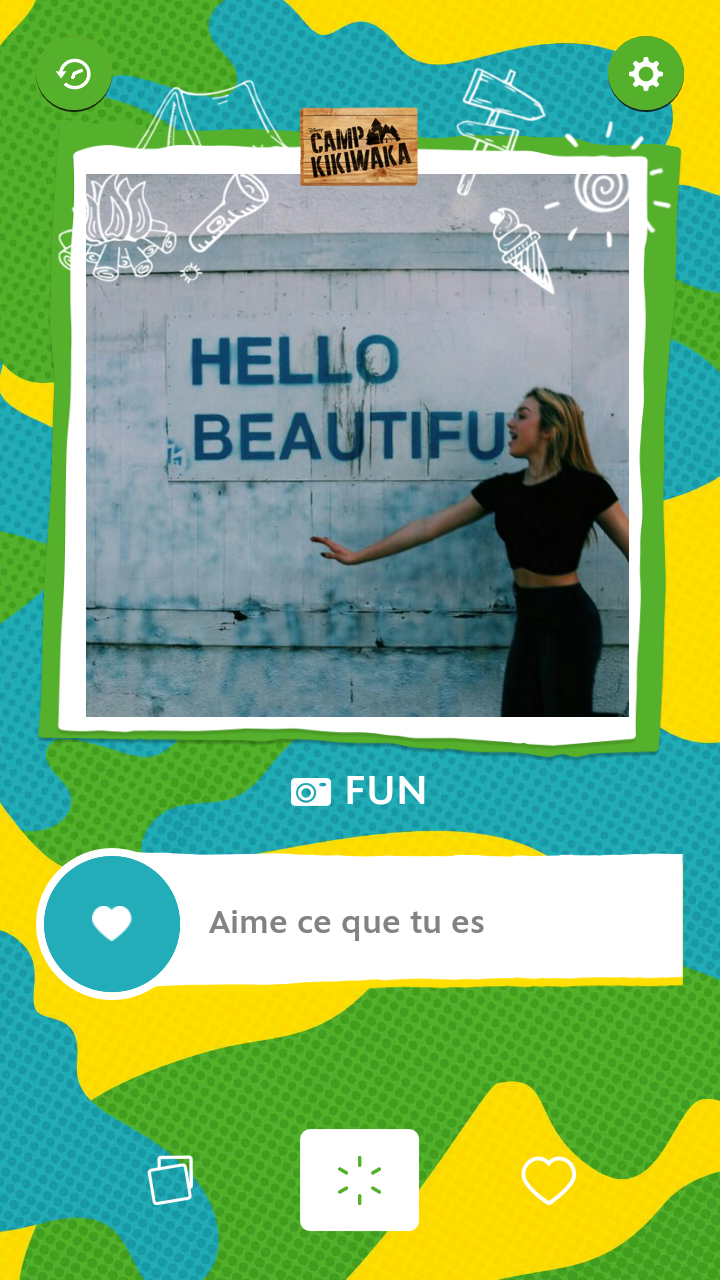The height and width of the screenshot is (1280, 720).
Task: Open favorites with the outlined heart icon
Action: [548, 1180]
